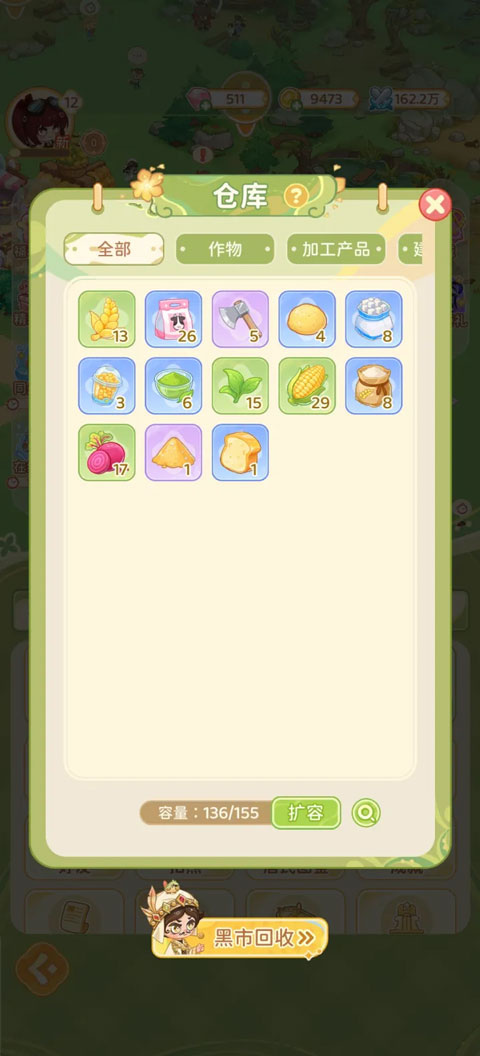Tap the 扩容 expand capacity button
This screenshot has height=1056, width=480.
pyautogui.click(x=306, y=813)
